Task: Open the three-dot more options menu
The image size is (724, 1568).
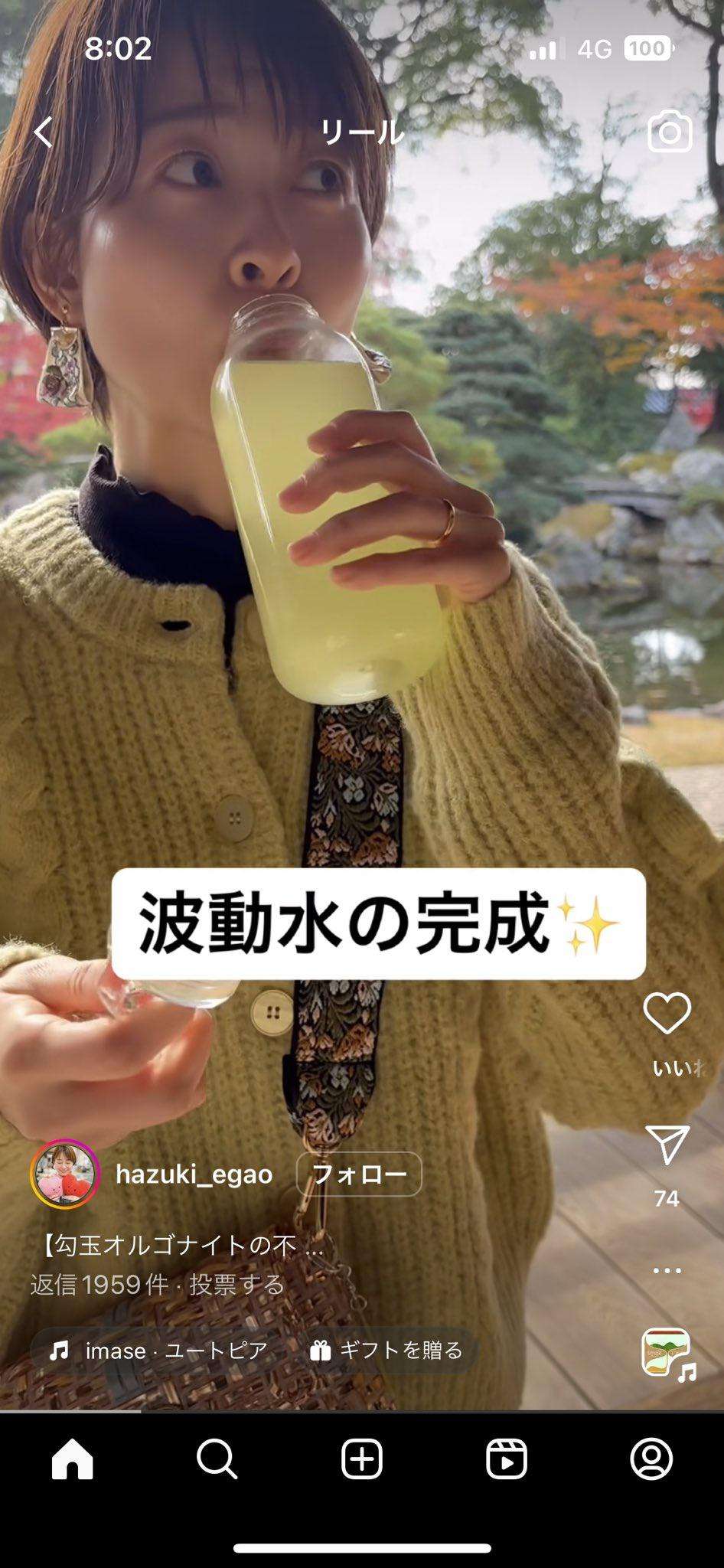Action: click(x=667, y=1270)
